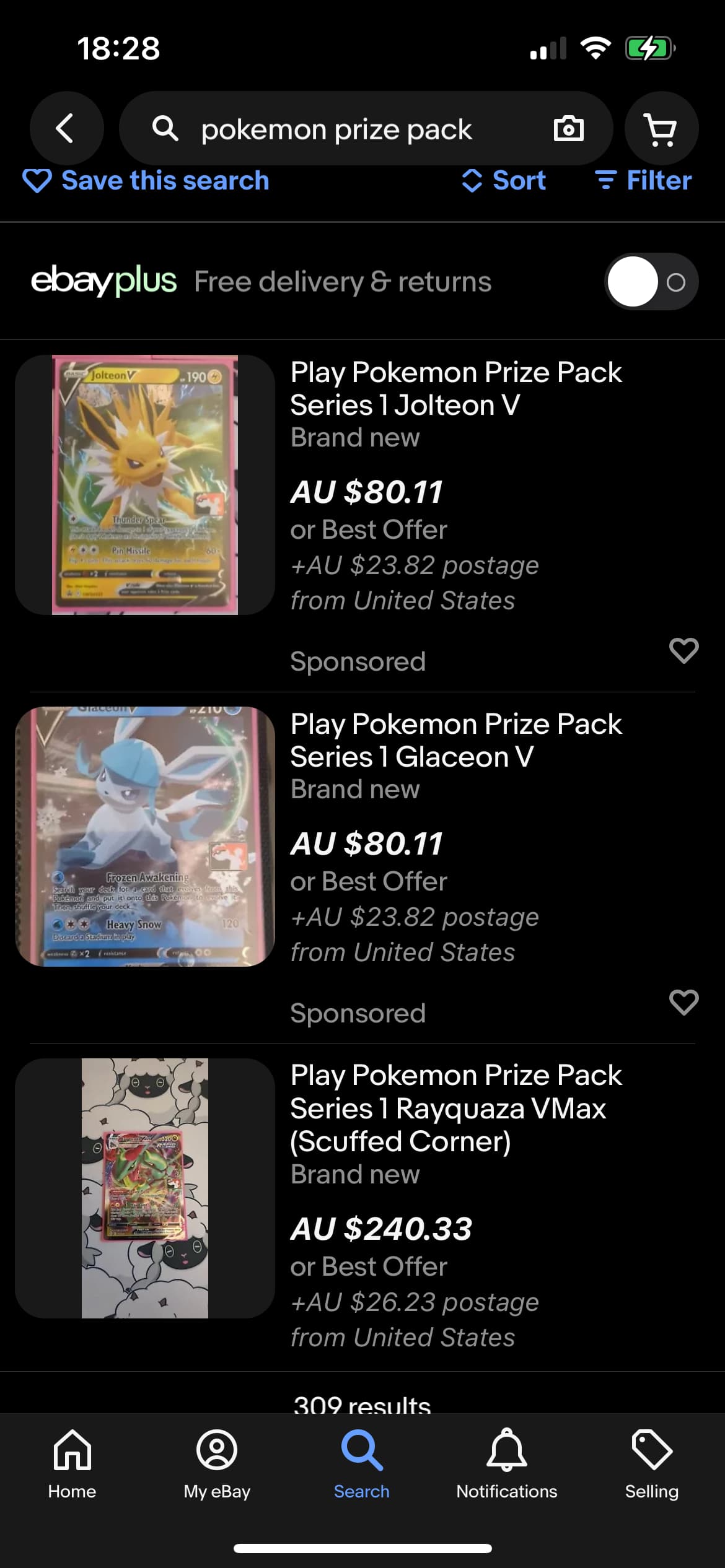
Task: Open the Rayquaza VMax listing
Action: click(456, 1108)
